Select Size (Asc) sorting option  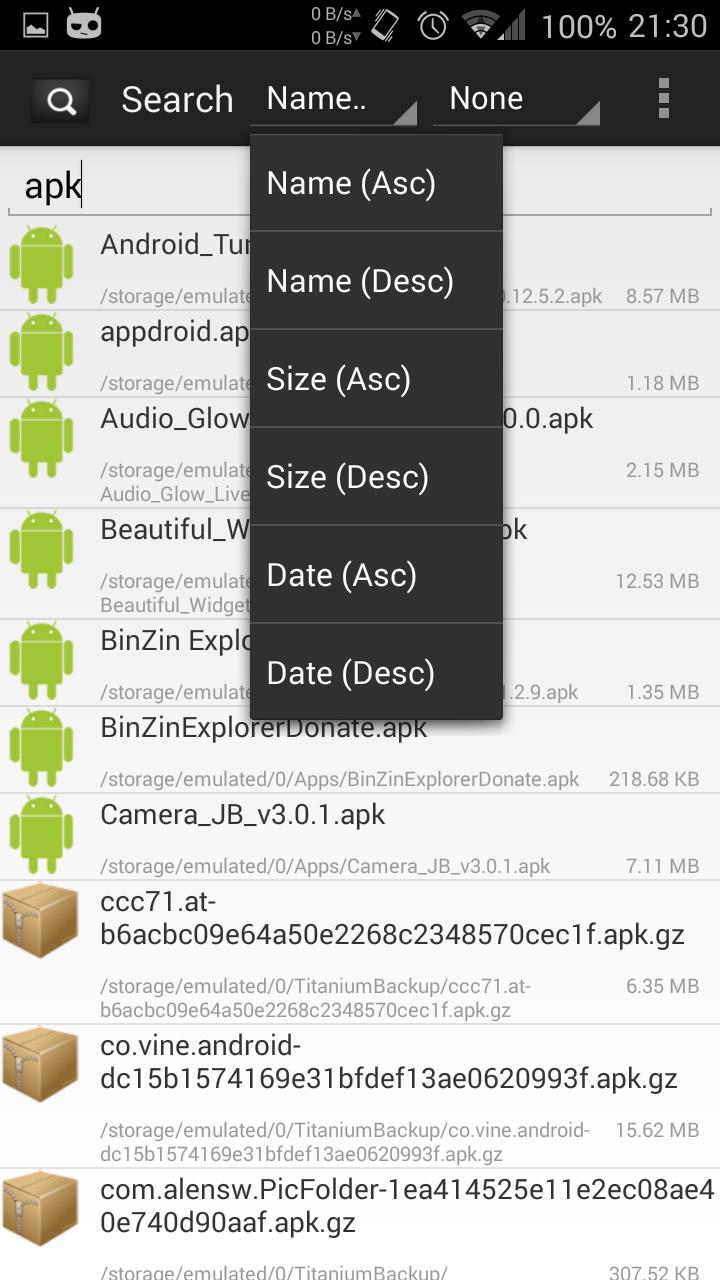pos(376,378)
